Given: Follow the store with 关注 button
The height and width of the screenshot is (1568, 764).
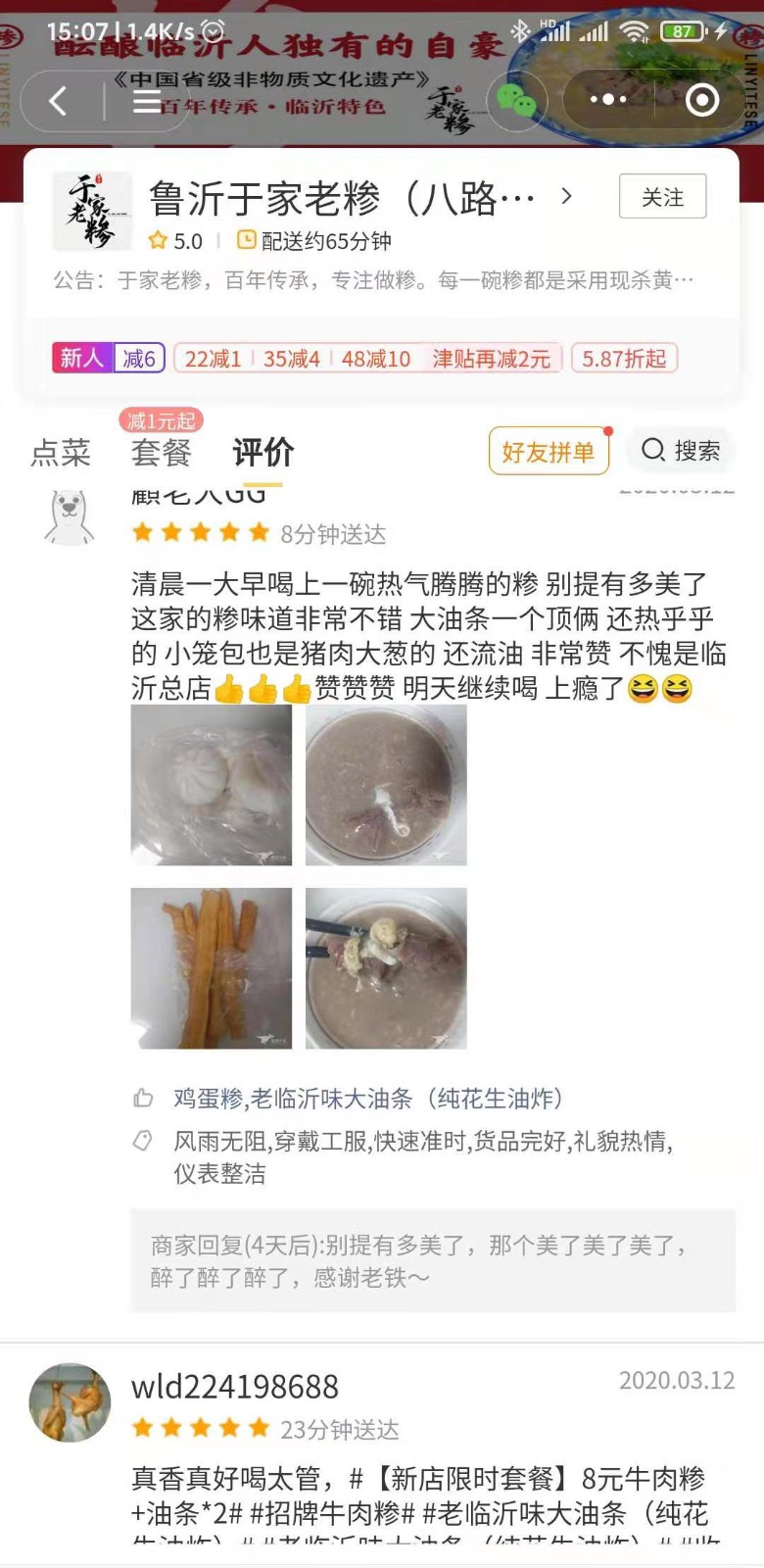Looking at the screenshot, I should click(662, 197).
